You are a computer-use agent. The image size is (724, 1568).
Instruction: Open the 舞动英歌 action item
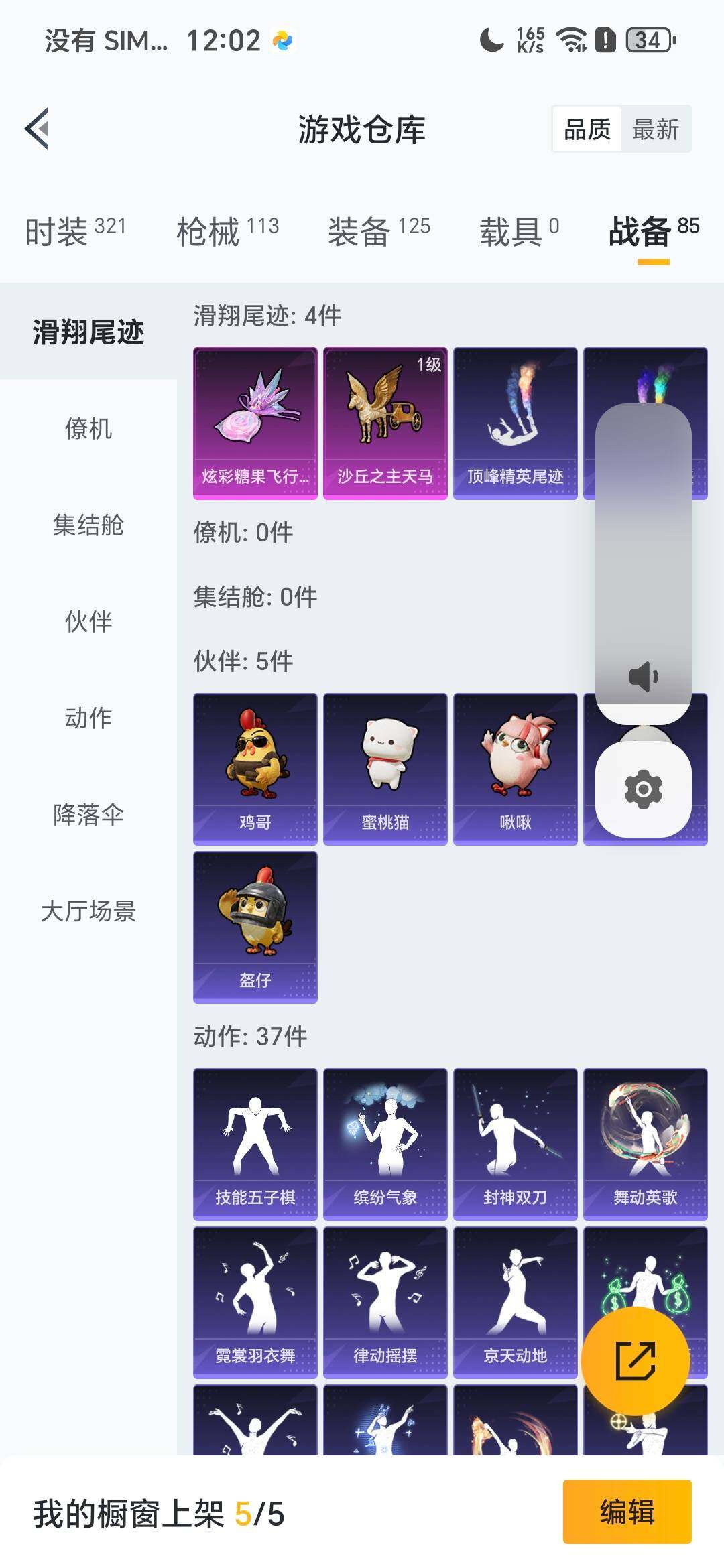(x=644, y=1142)
